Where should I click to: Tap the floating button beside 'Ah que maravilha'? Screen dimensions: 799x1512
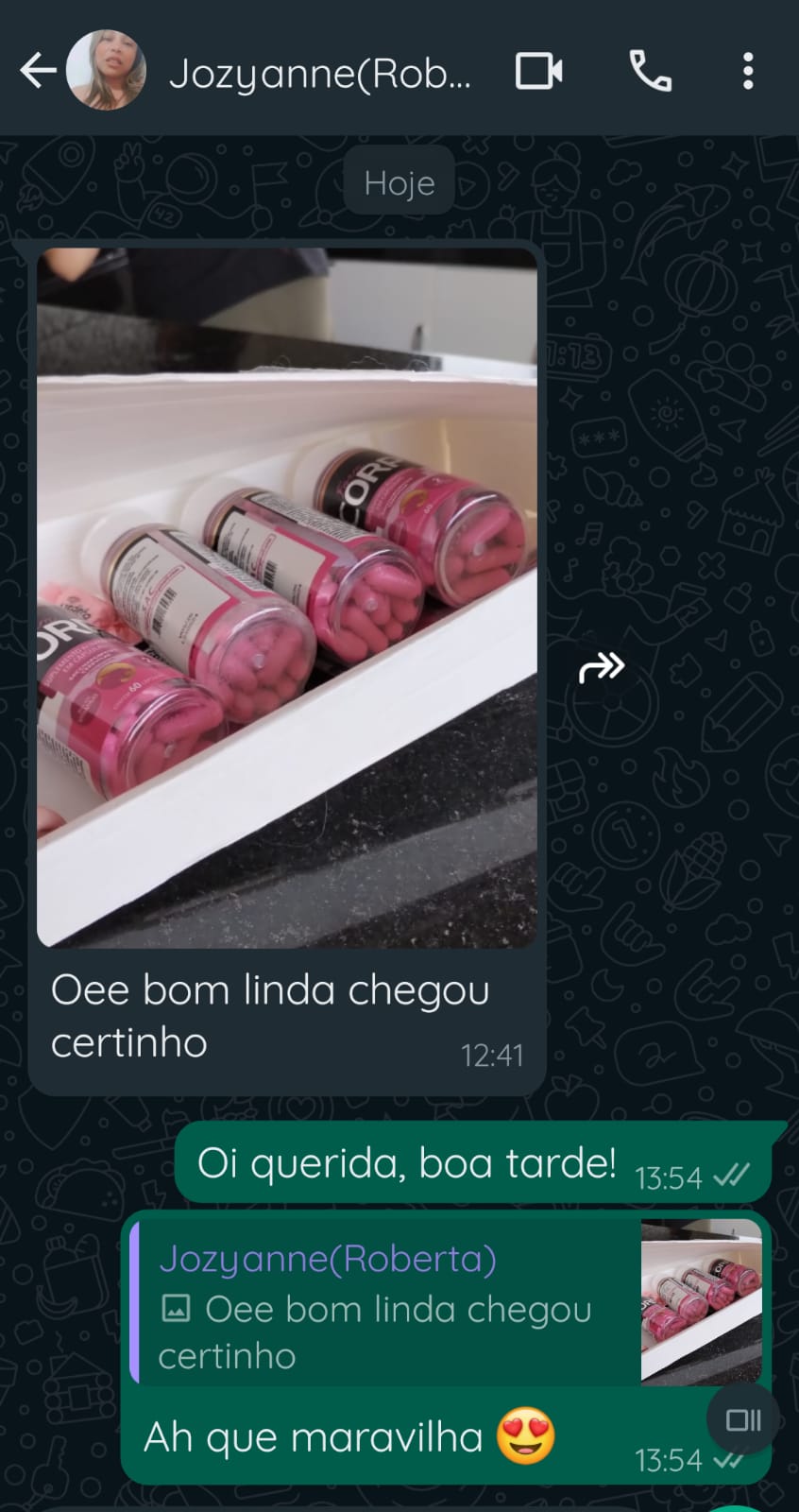[x=742, y=1419]
